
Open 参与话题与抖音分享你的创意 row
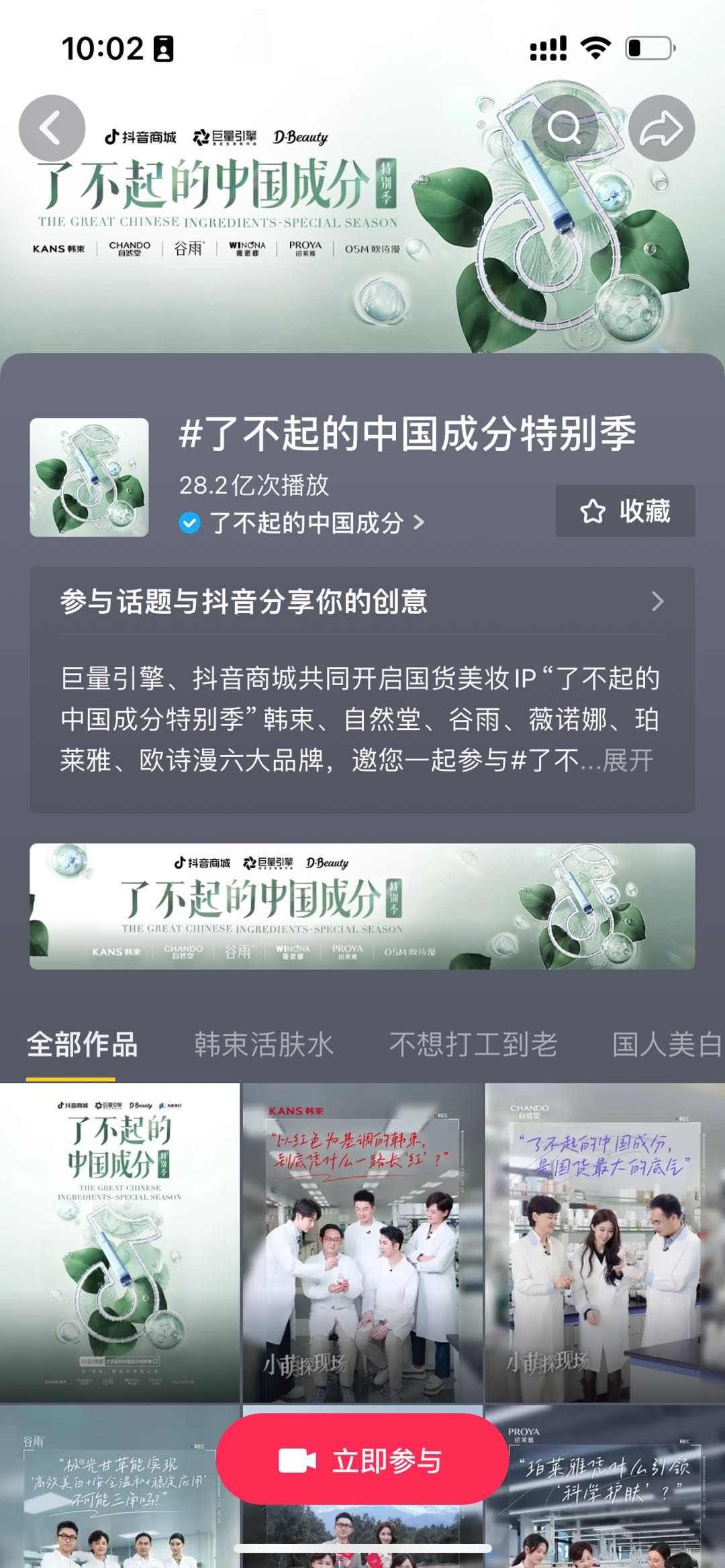pyautogui.click(x=362, y=601)
